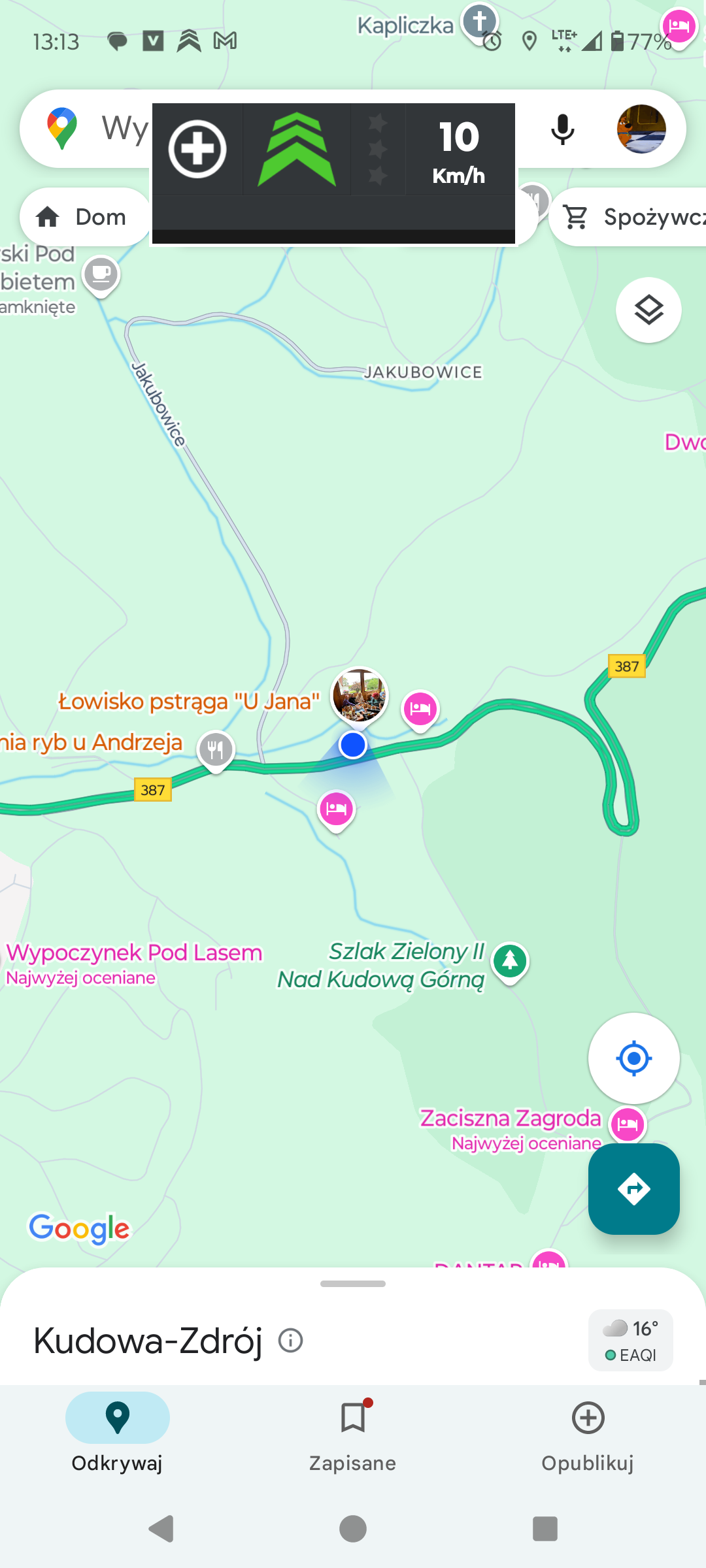The width and height of the screenshot is (706, 1568).
Task: Open Kapliczka chapel marker
Action: tap(479, 21)
